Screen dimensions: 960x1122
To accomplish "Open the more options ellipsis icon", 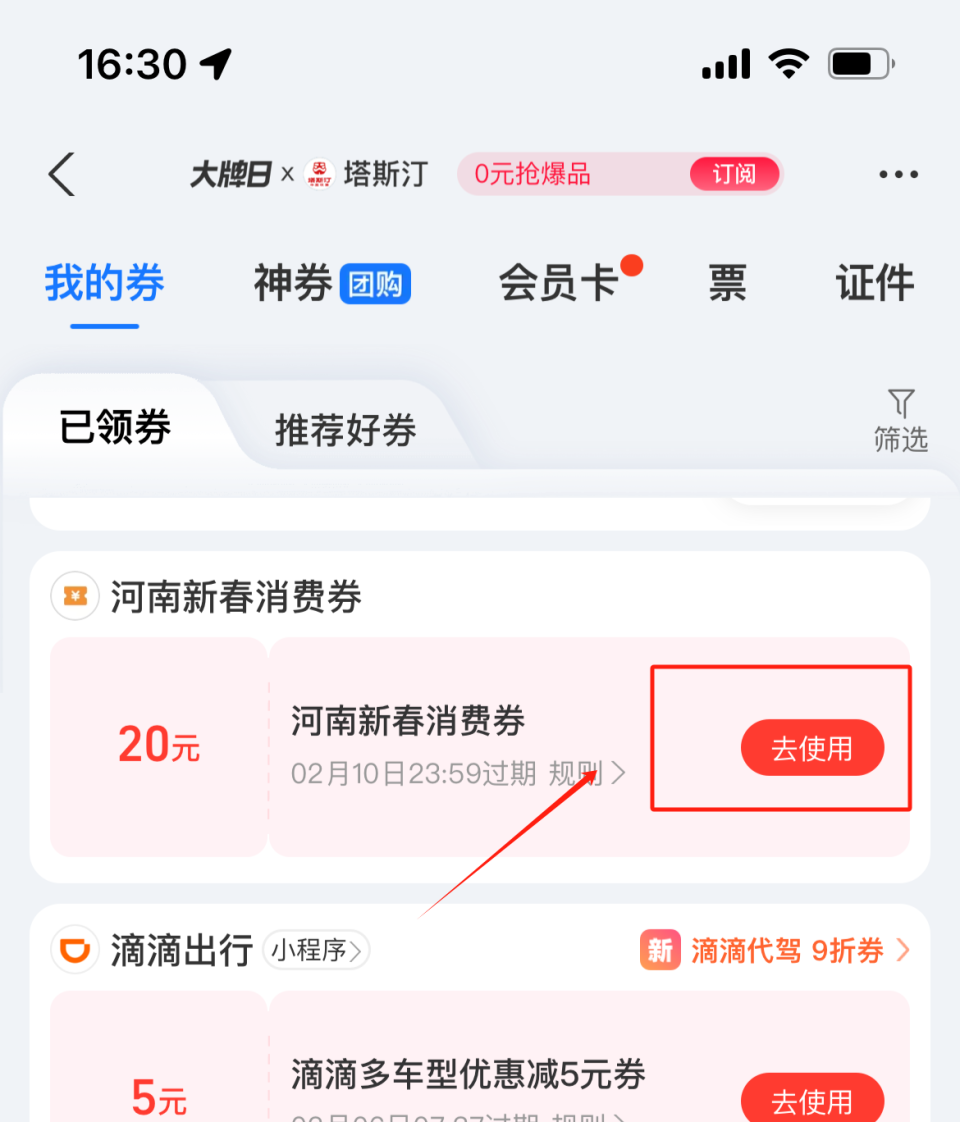I will click(898, 174).
